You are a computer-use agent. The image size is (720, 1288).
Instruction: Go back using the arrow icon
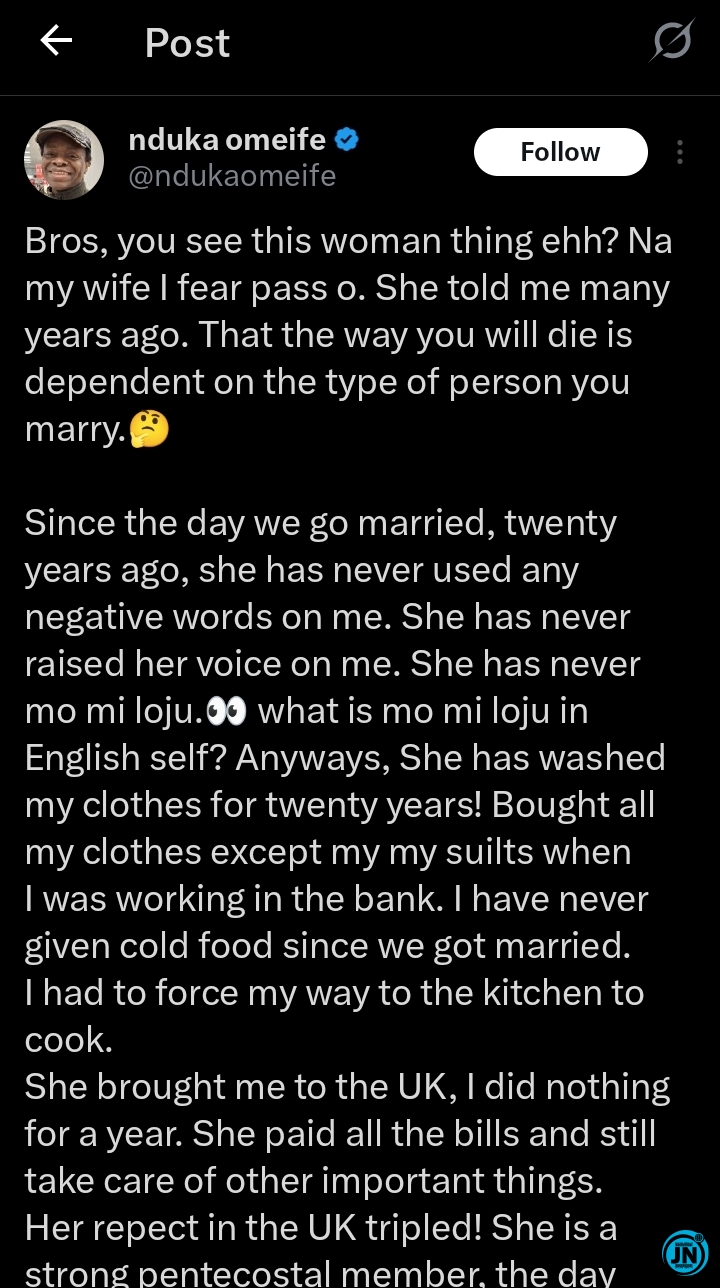56,41
